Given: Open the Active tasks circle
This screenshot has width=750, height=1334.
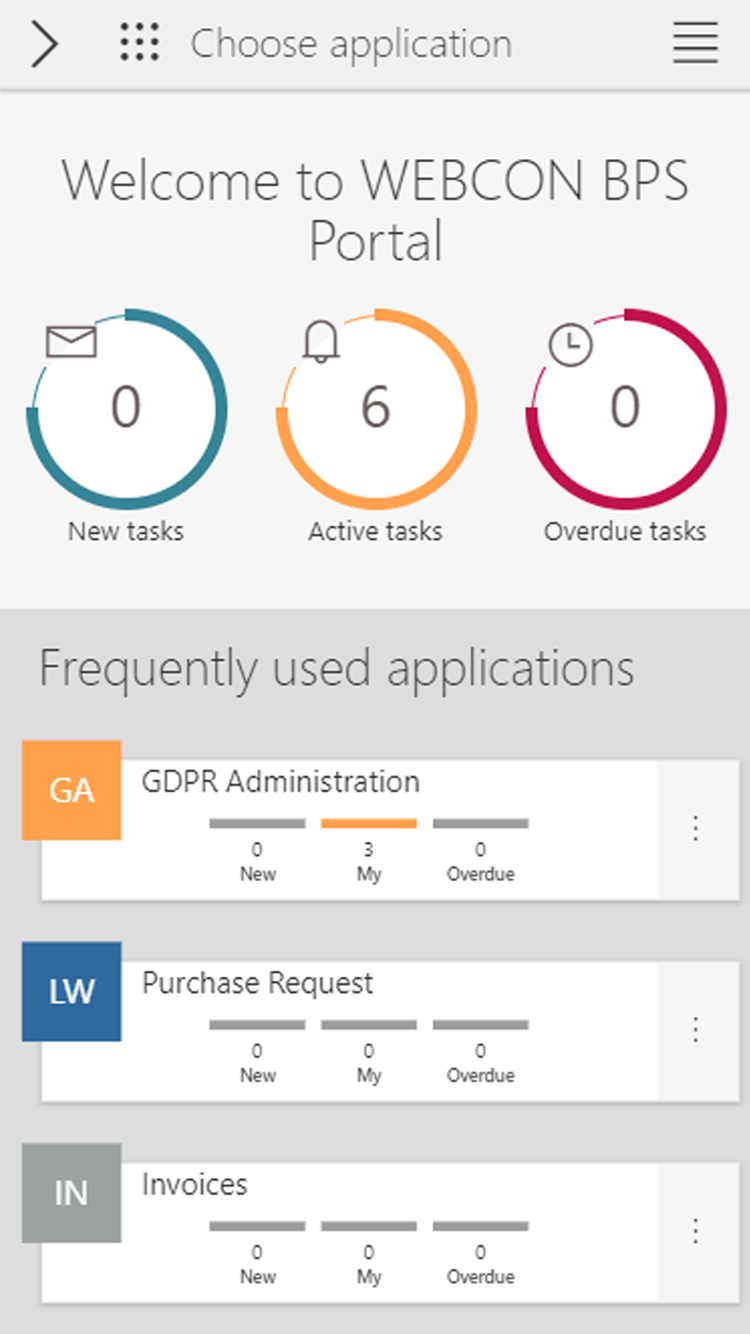Looking at the screenshot, I should (x=375, y=410).
